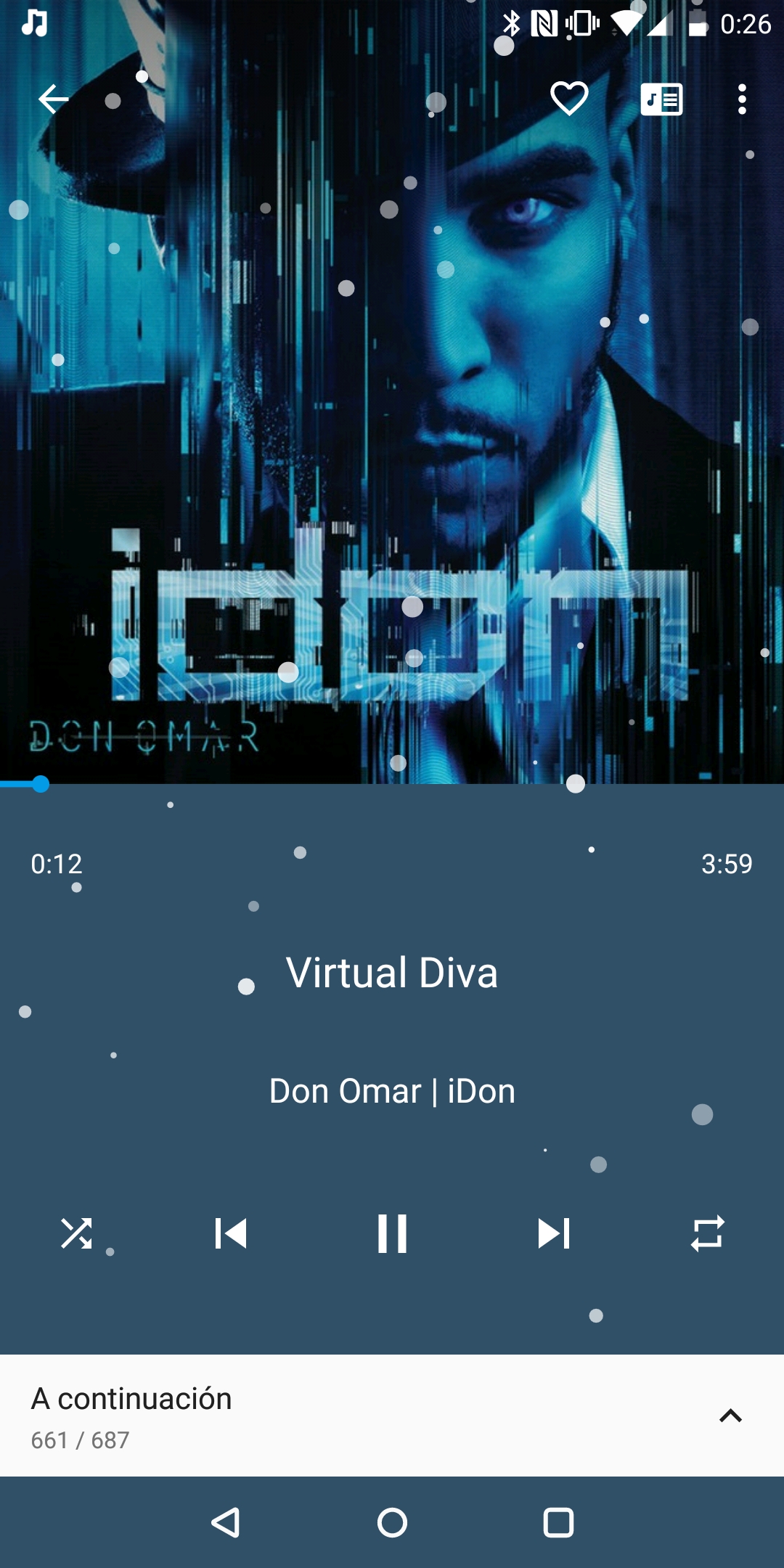Toggle repeat mode
The image size is (784, 1568).
[708, 1233]
